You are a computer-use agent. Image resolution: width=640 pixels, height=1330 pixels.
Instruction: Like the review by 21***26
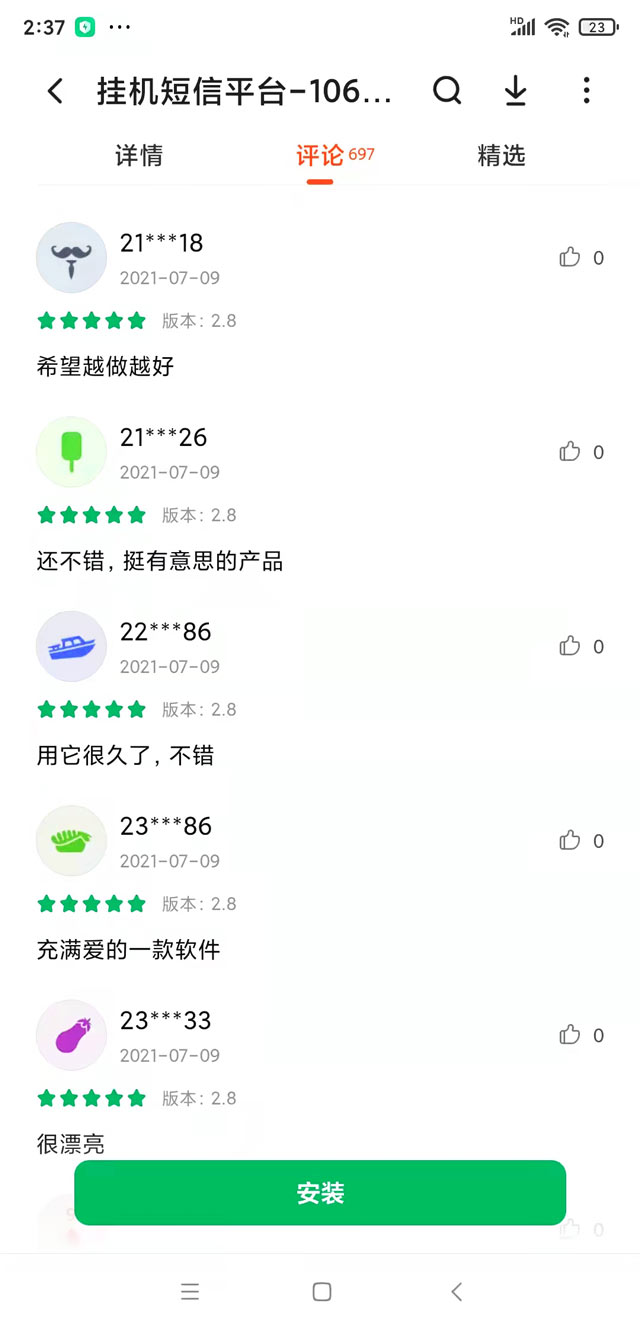(x=570, y=452)
